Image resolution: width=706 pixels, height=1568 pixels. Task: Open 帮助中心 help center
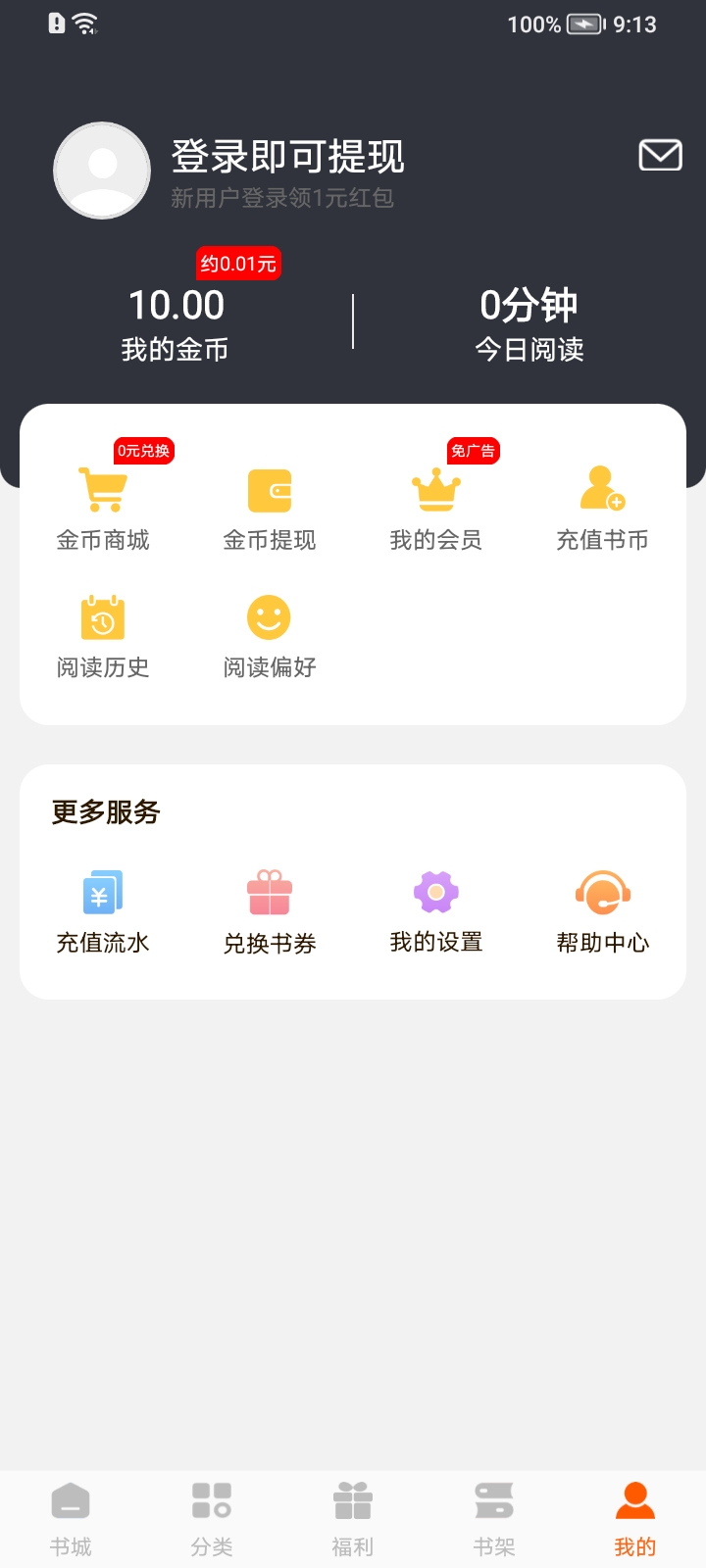603,912
